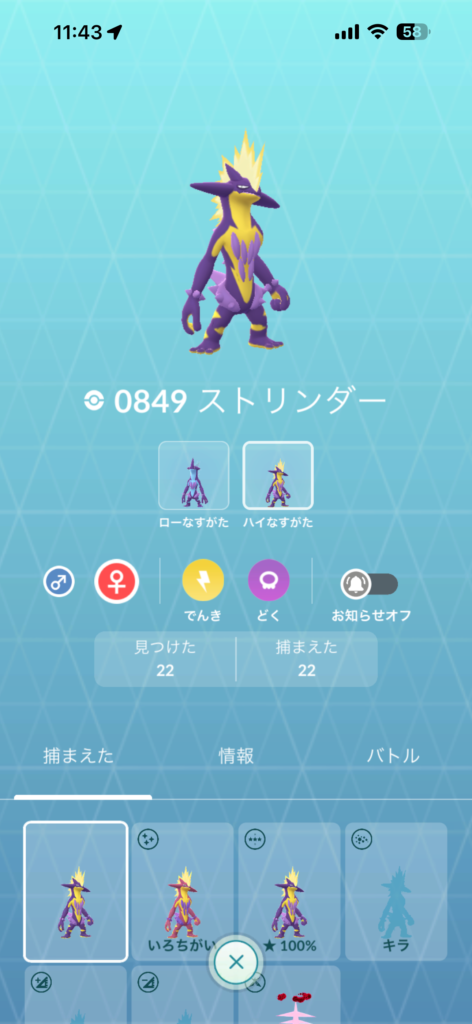Close the Pokédex entry with X
This screenshot has height=1024, width=472.
coord(236,961)
